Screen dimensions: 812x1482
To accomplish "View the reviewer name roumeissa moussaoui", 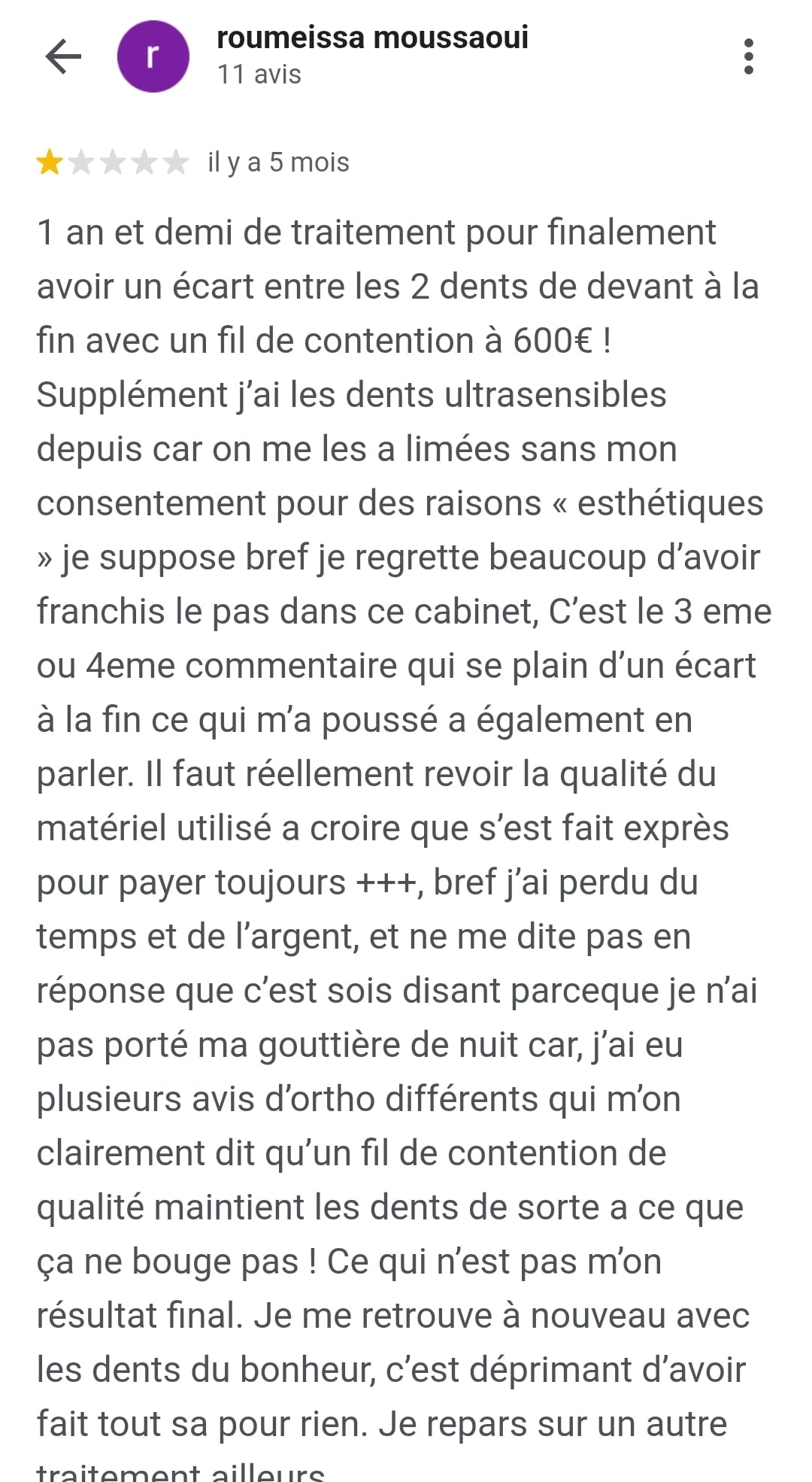I will point(372,38).
